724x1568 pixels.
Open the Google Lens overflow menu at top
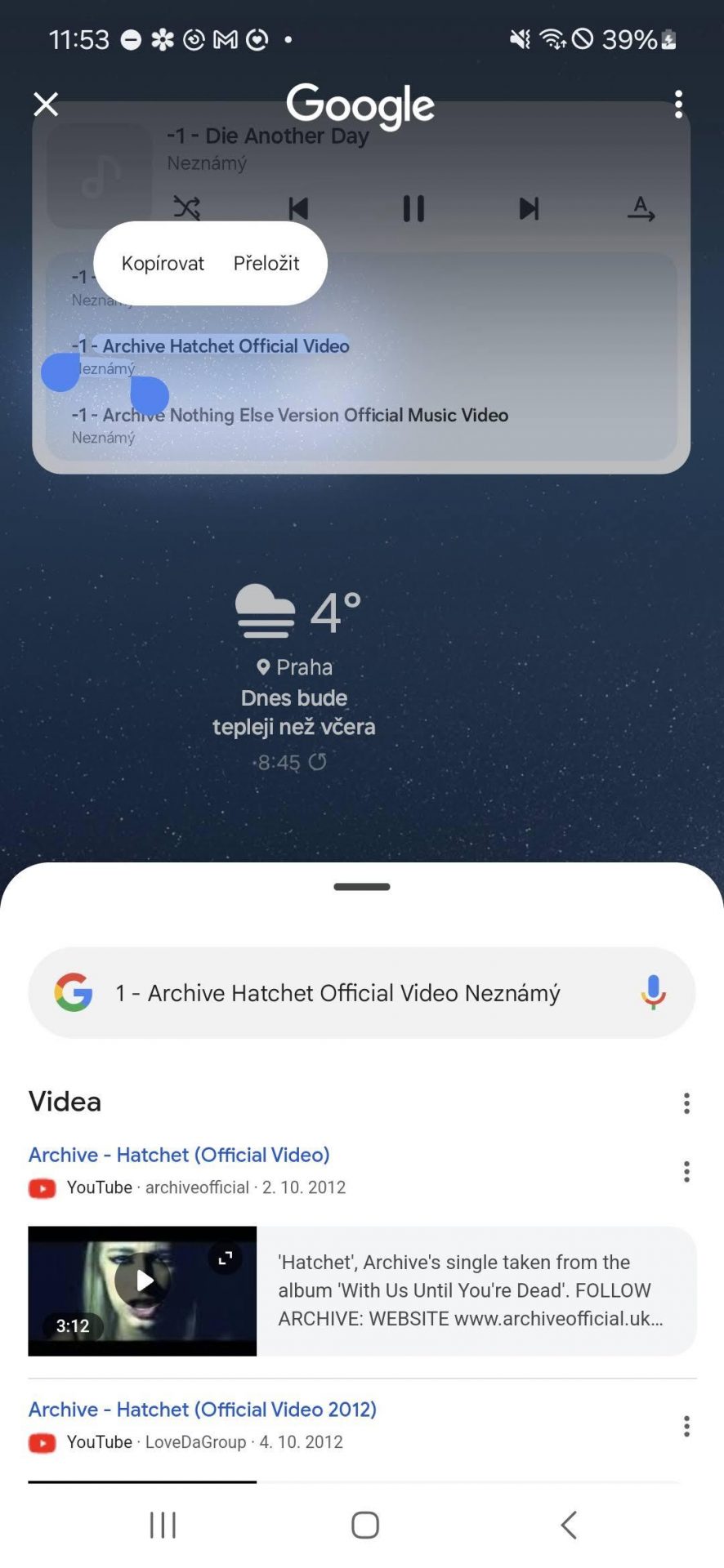pyautogui.click(x=678, y=104)
